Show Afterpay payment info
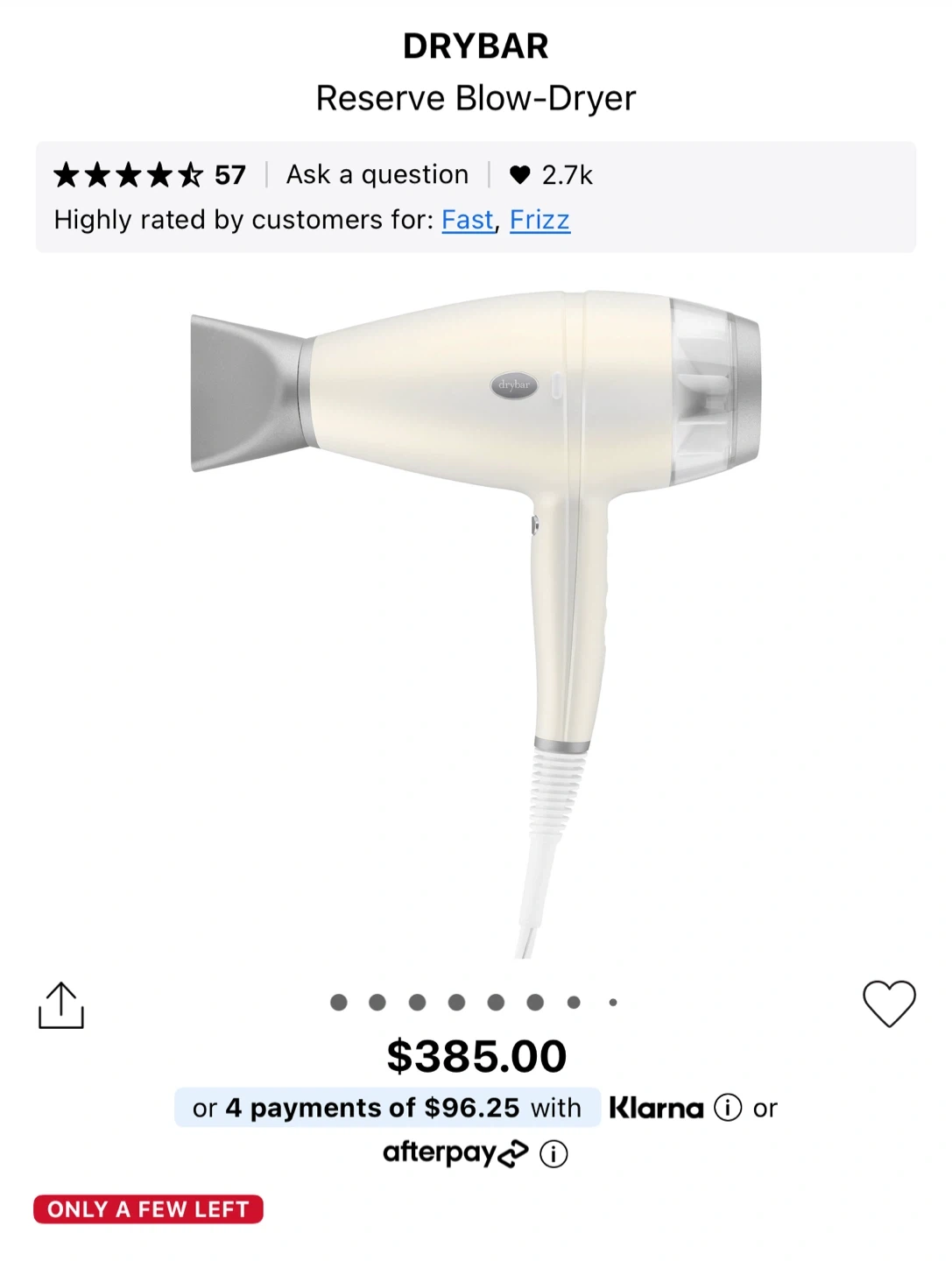This screenshot has height=1261, width=952. [554, 1154]
